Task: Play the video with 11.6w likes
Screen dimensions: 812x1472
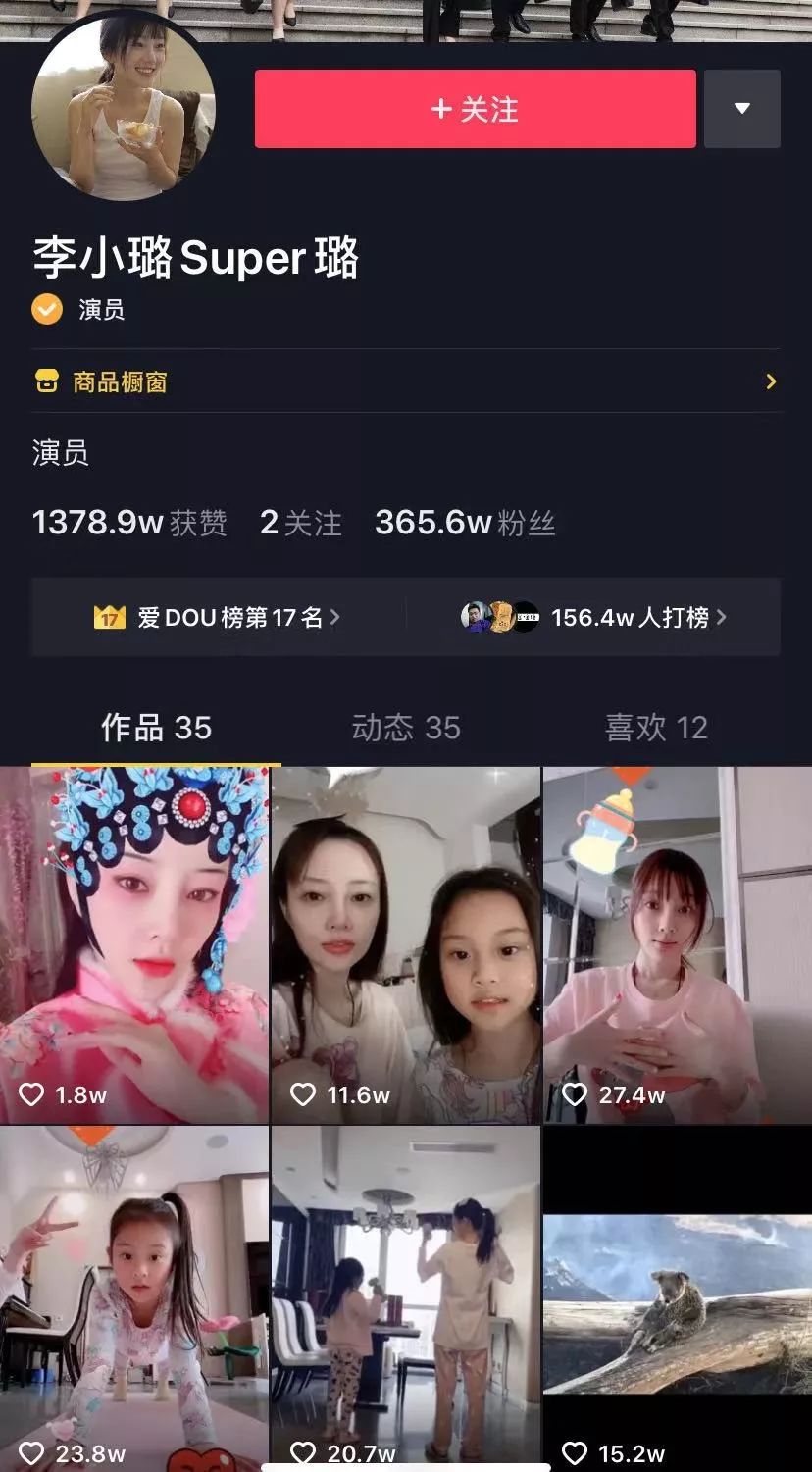Action: click(406, 944)
